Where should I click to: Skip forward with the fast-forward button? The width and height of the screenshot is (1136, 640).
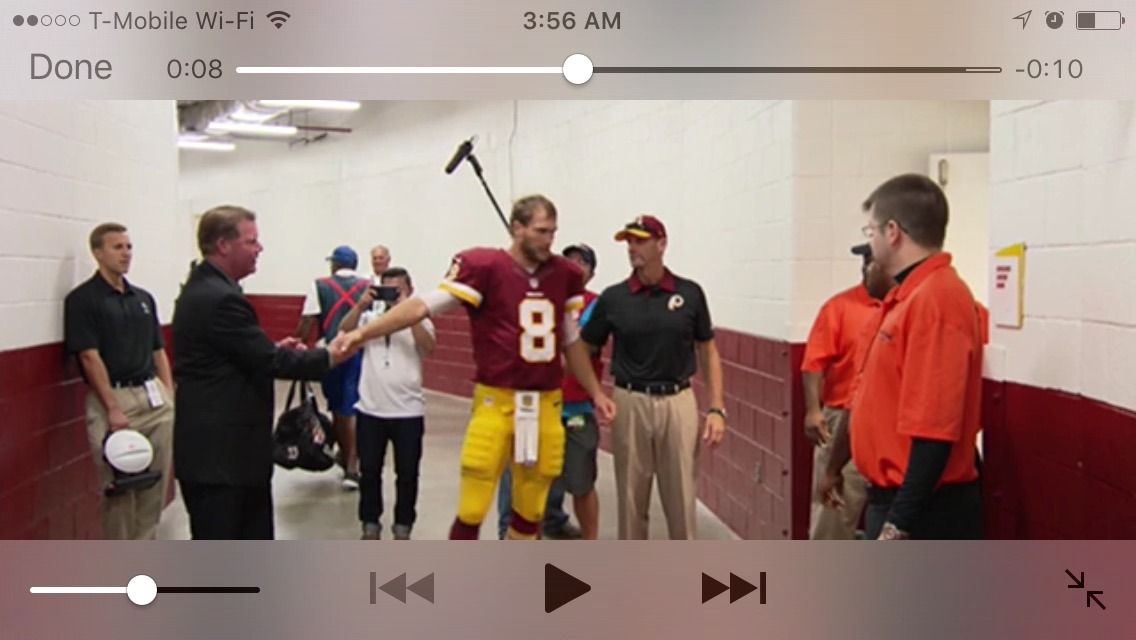click(x=733, y=588)
